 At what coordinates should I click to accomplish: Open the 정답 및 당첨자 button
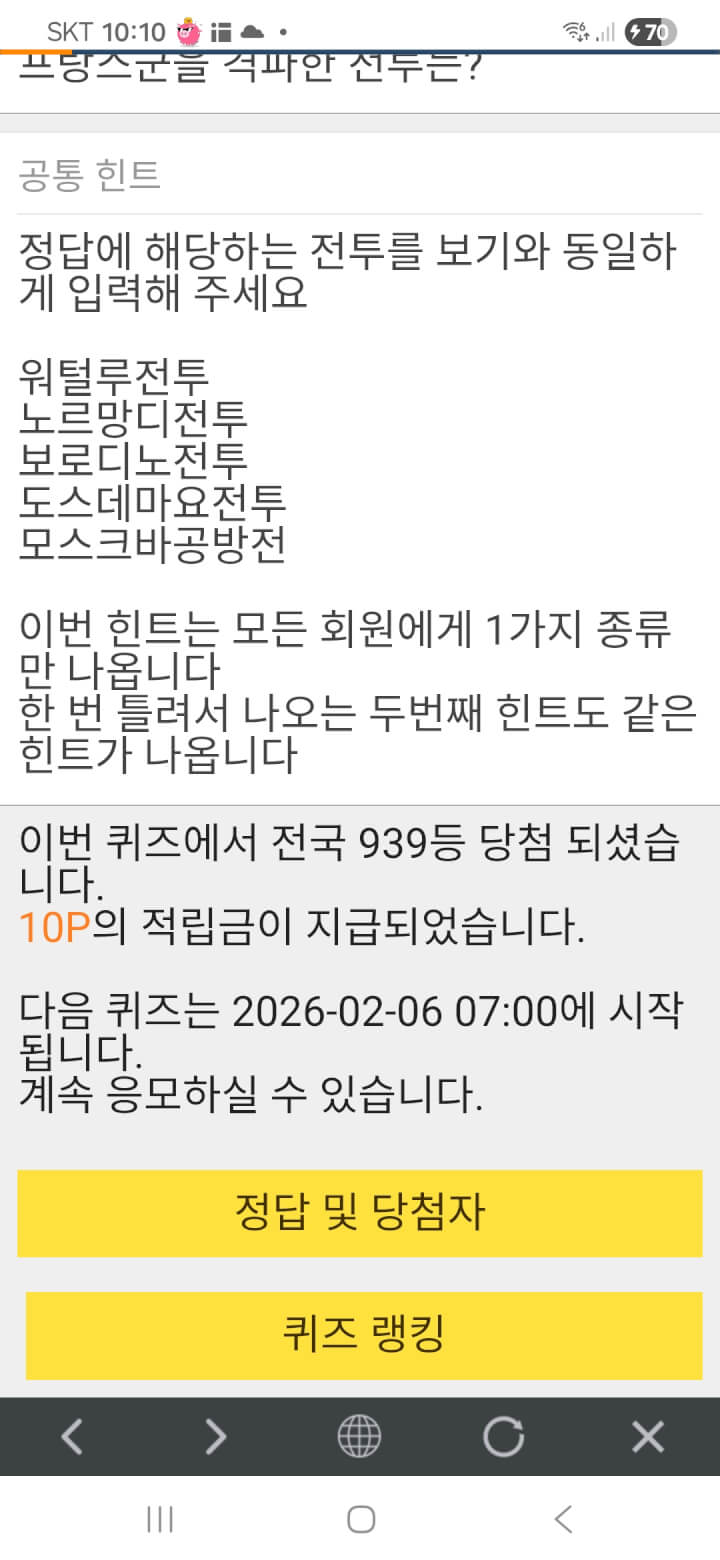(x=360, y=1213)
